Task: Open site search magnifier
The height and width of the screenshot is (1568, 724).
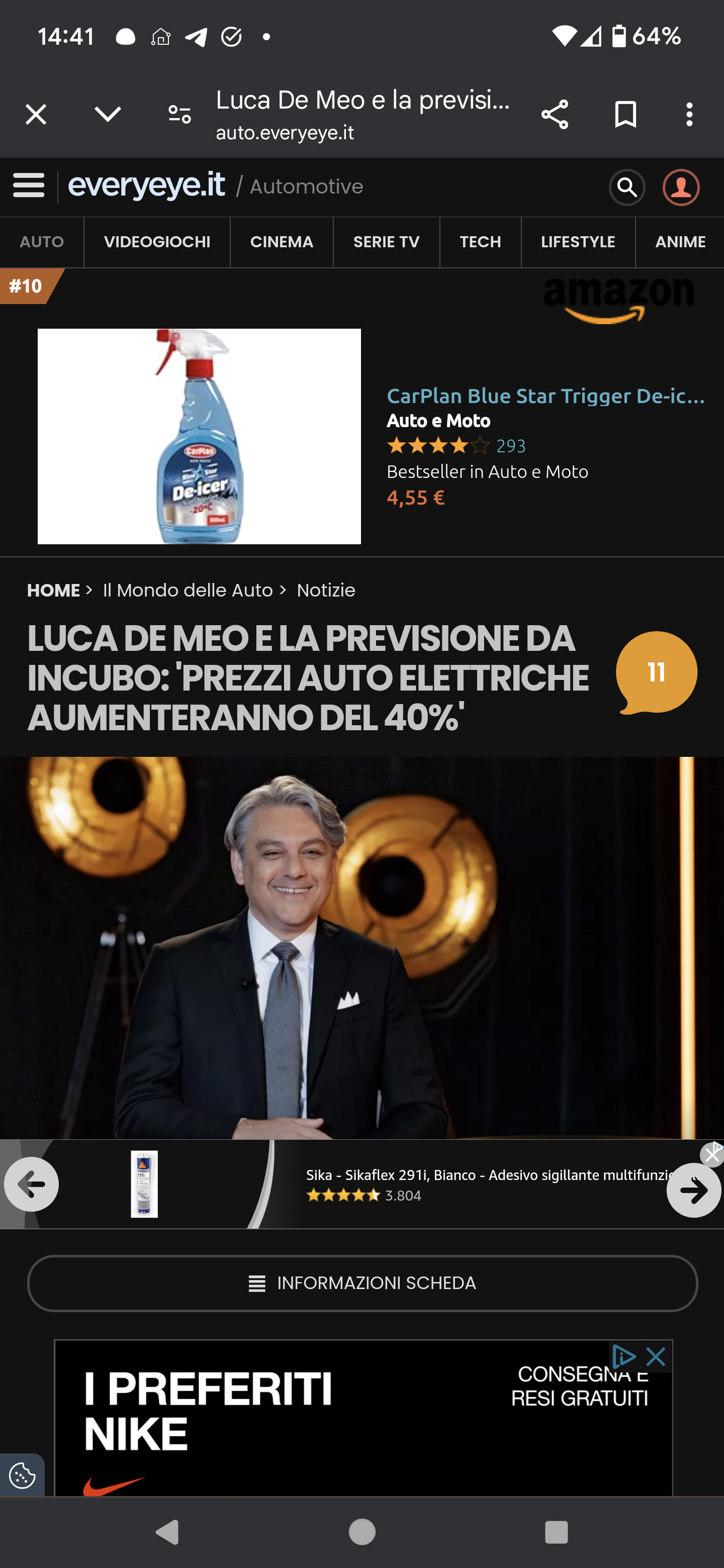Action: pos(626,187)
